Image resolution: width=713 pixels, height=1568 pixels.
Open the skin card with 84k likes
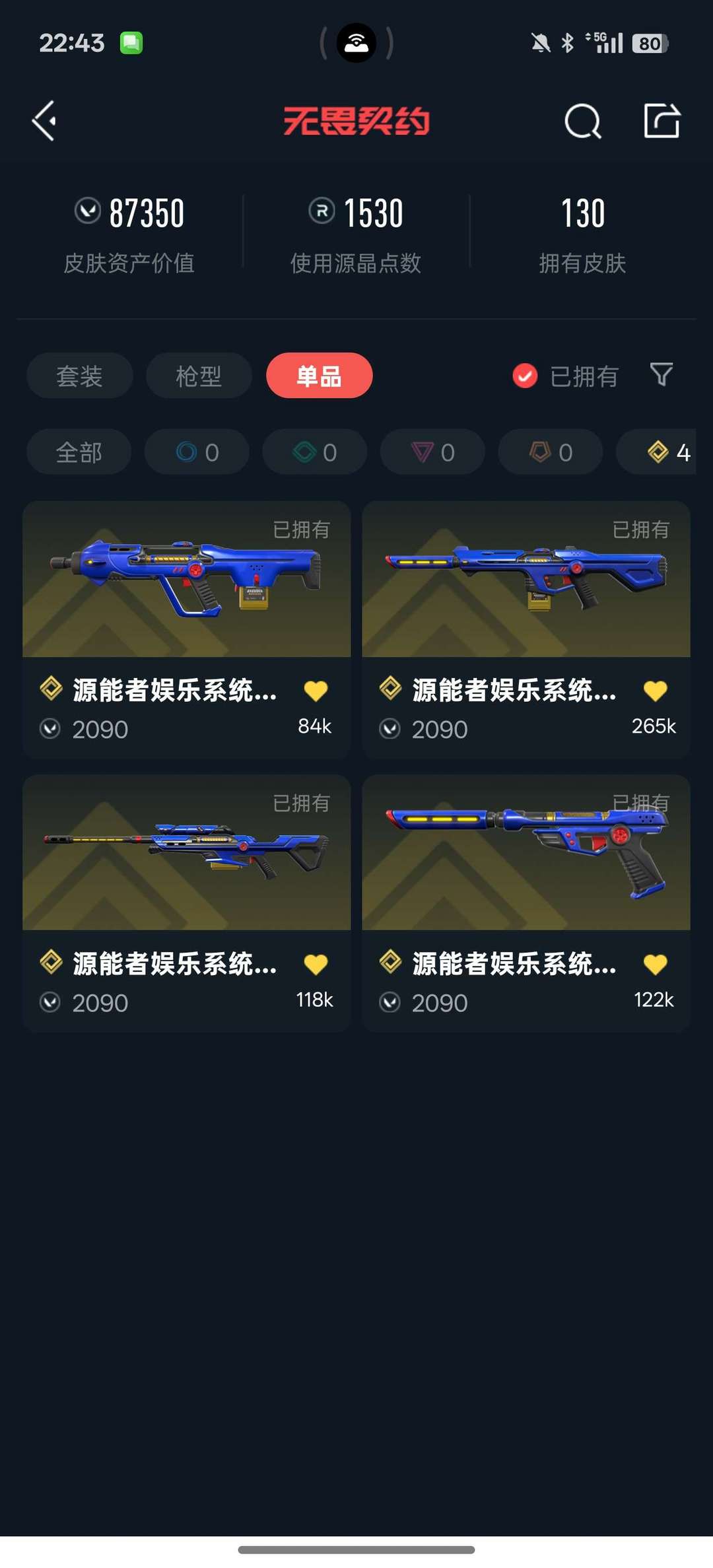coord(186,629)
